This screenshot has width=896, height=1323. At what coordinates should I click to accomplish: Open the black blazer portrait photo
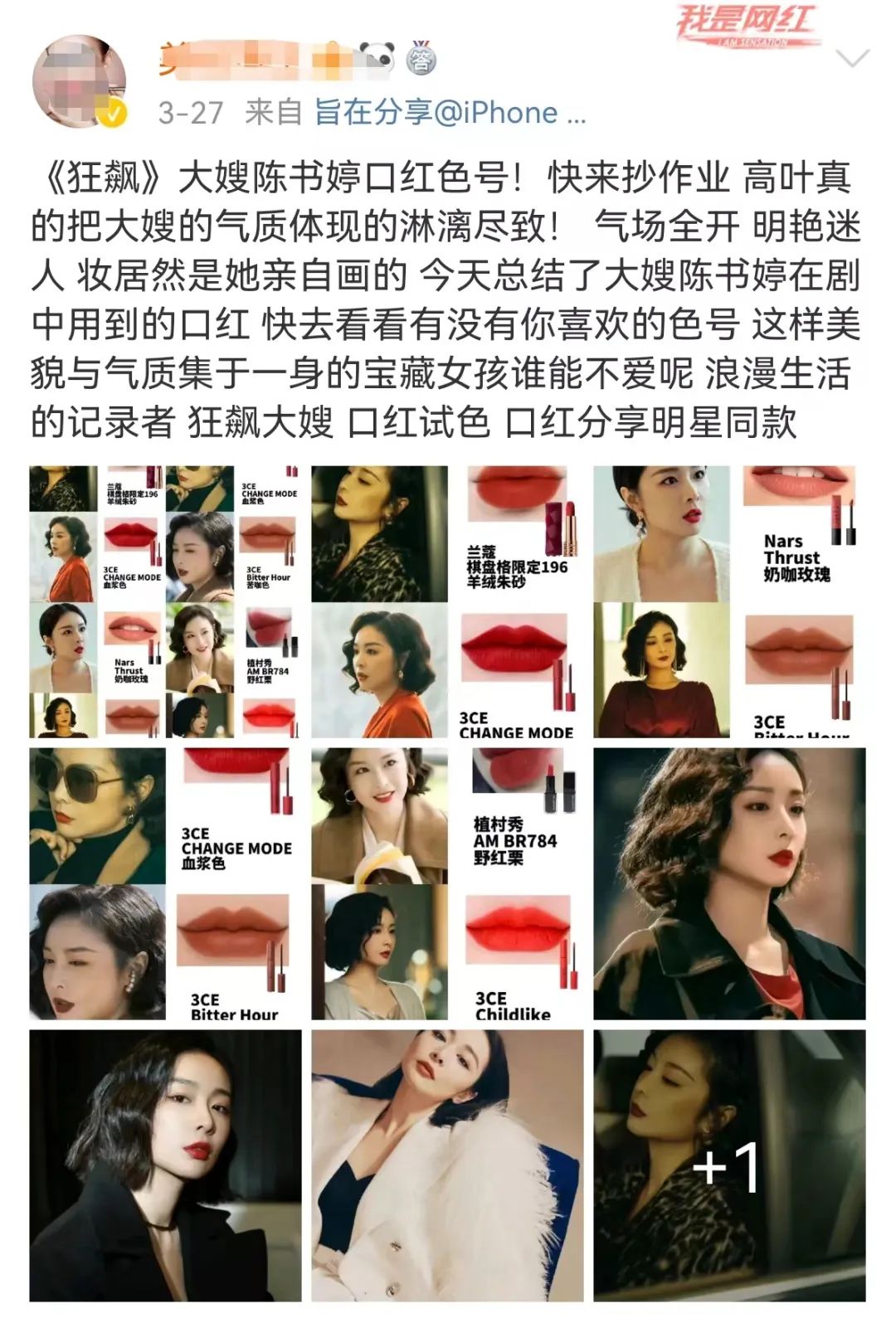(165, 1165)
